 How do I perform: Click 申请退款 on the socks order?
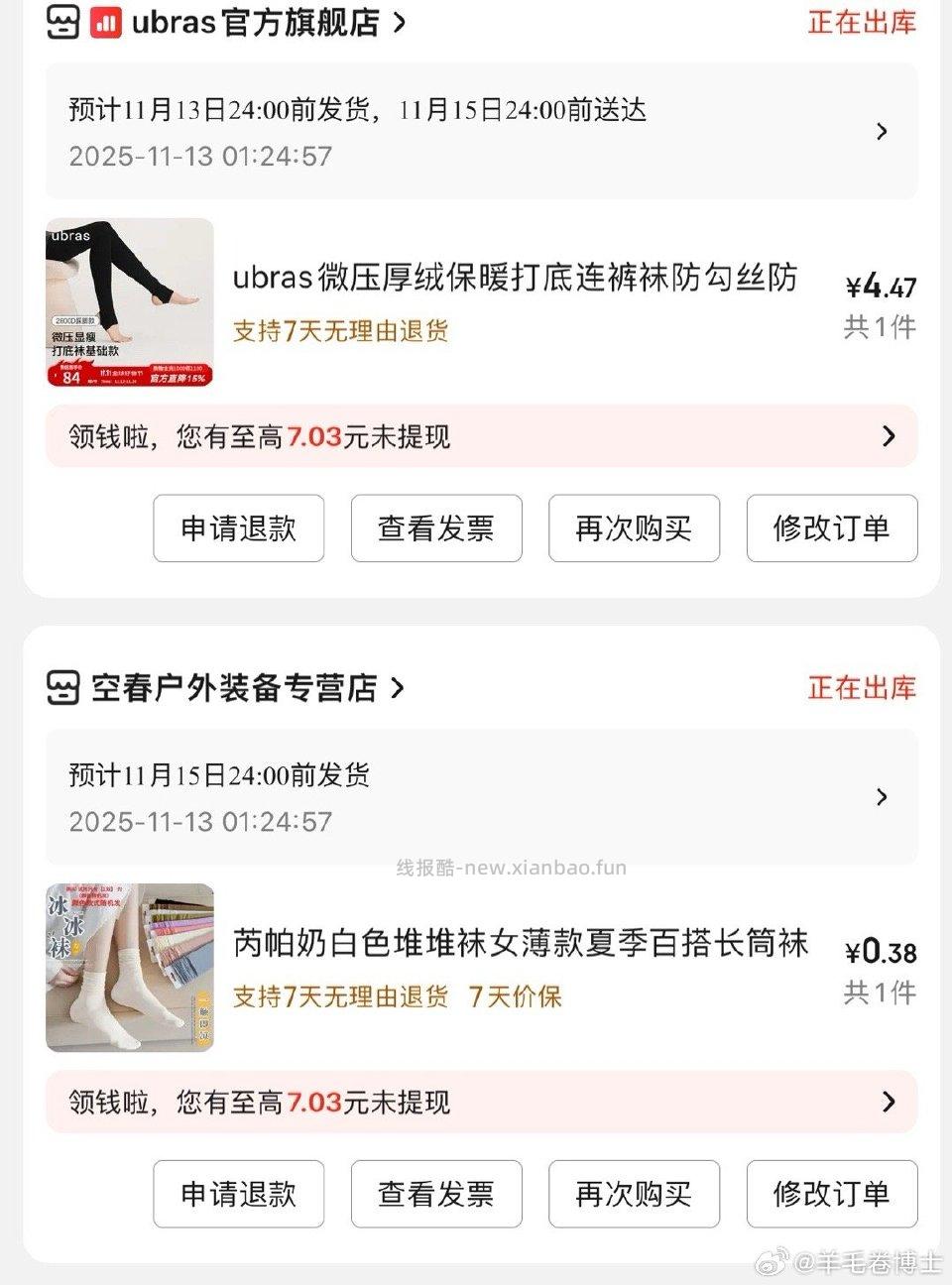pos(238,1194)
